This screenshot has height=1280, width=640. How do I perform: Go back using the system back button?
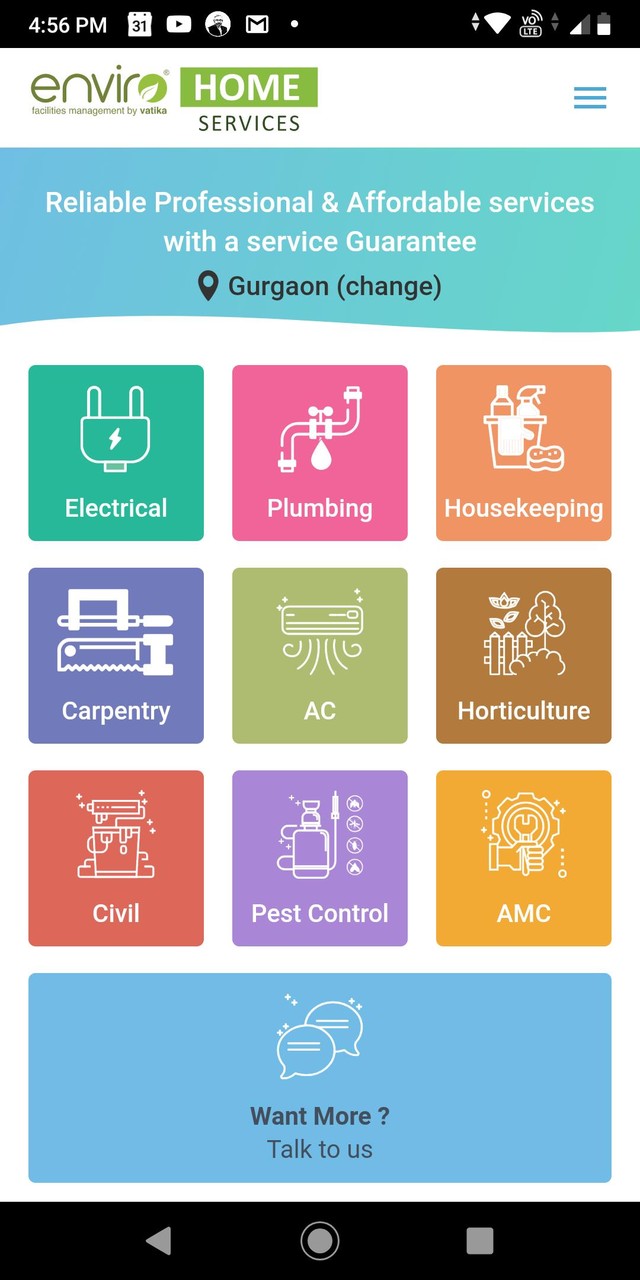click(x=158, y=1241)
